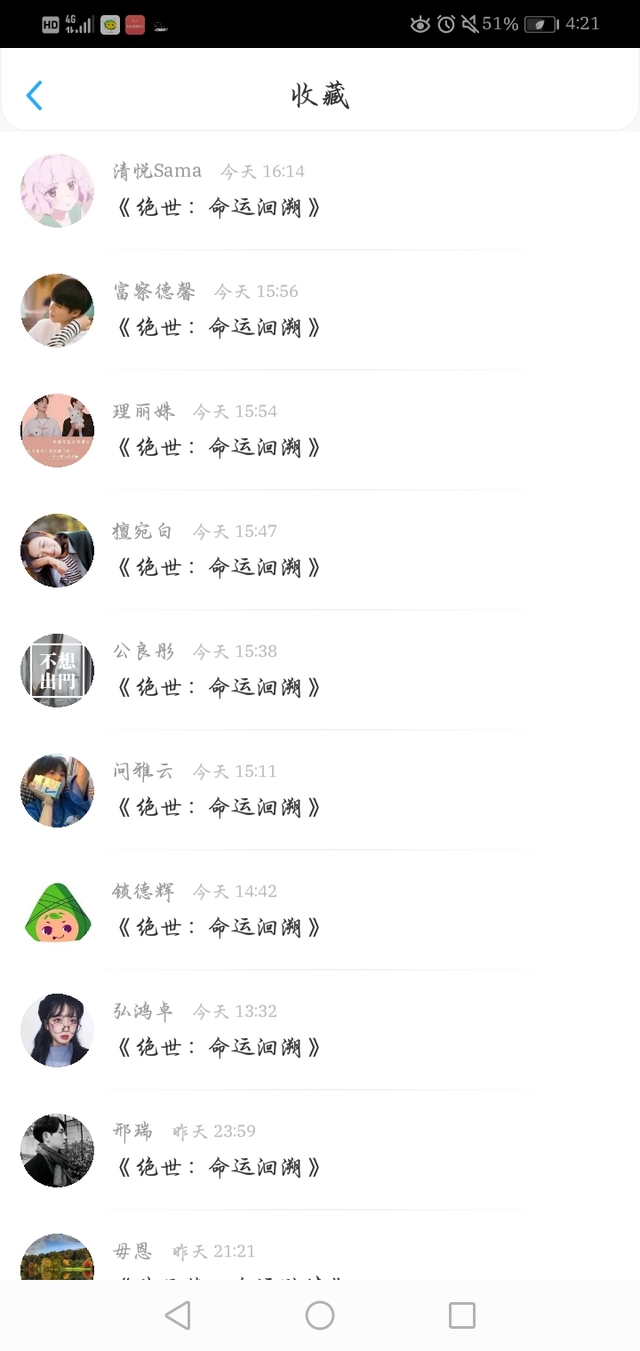The image size is (640, 1351).
Task: Go back from the 收藏 page
Action: click(34, 96)
